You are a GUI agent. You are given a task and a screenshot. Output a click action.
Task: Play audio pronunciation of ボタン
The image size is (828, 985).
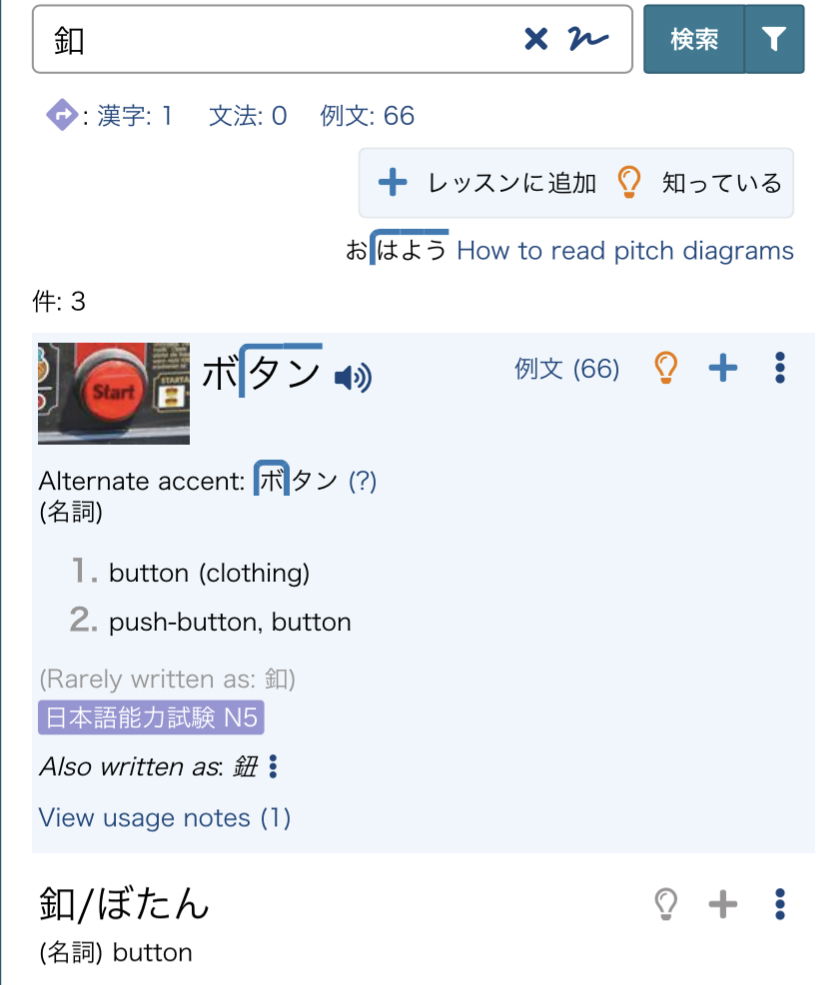[x=352, y=378]
